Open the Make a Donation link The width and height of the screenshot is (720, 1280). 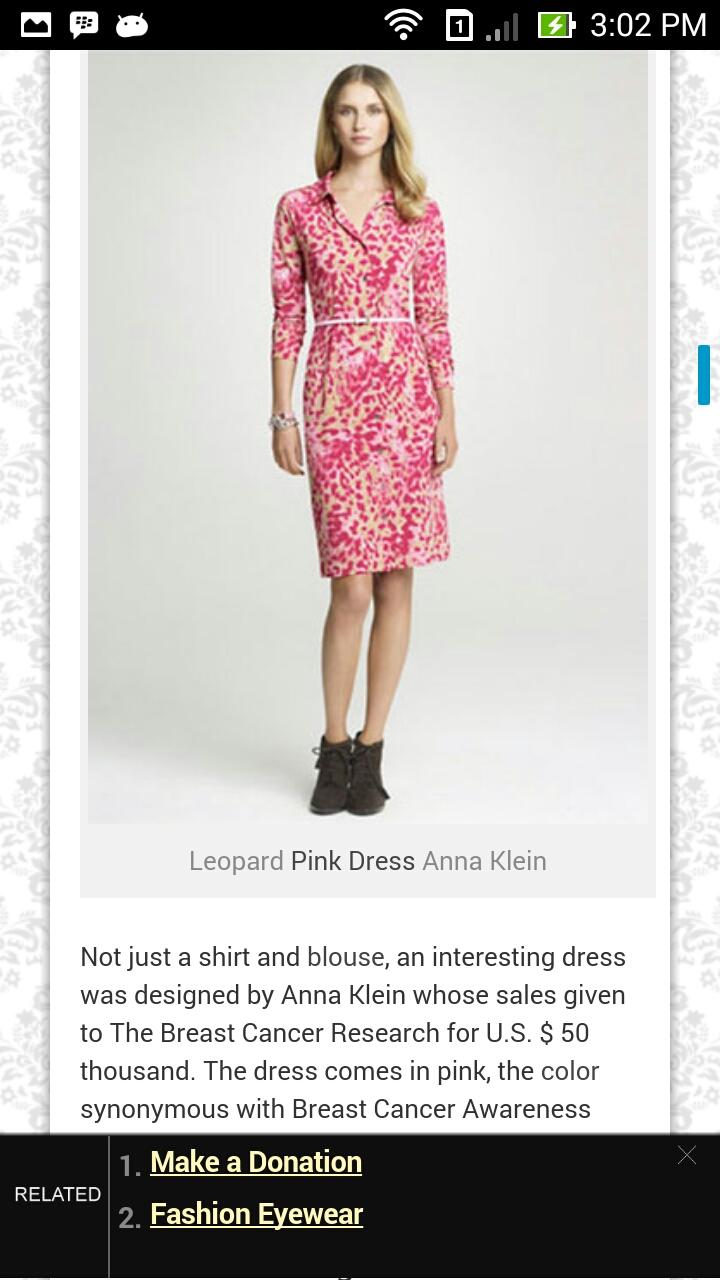(256, 1162)
